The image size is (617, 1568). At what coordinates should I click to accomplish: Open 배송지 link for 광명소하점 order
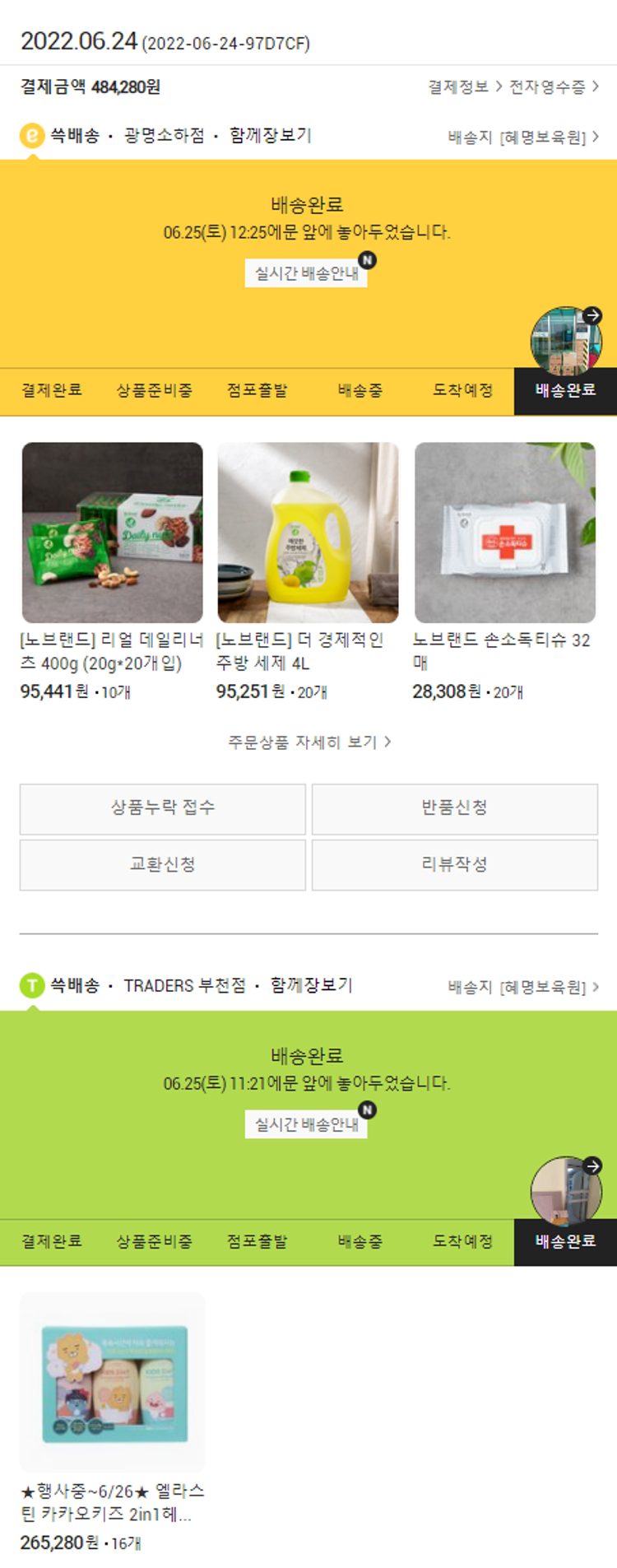coord(522,137)
